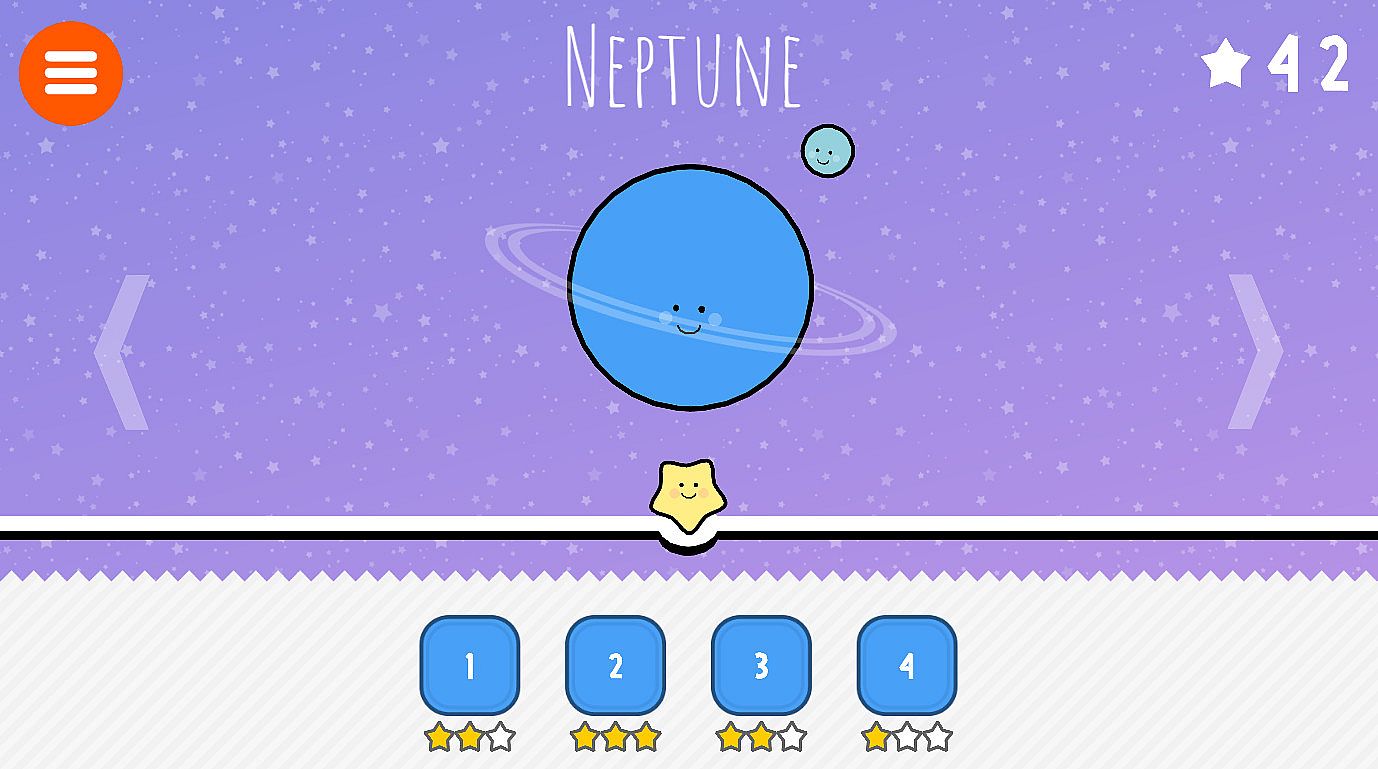Go to the previous planet
This screenshot has width=1378, height=769.
[121, 352]
